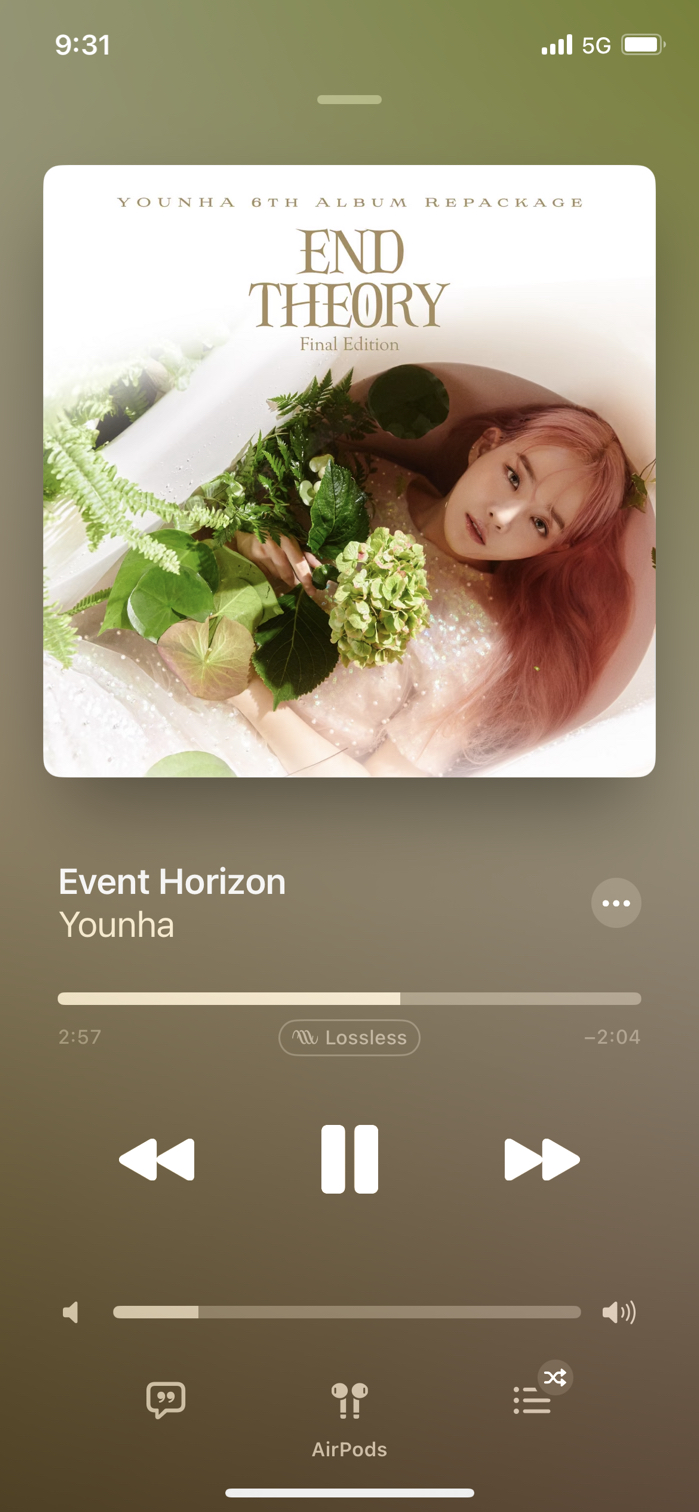Tap a point on the playback progress bar
The width and height of the screenshot is (699, 1512).
(349, 998)
